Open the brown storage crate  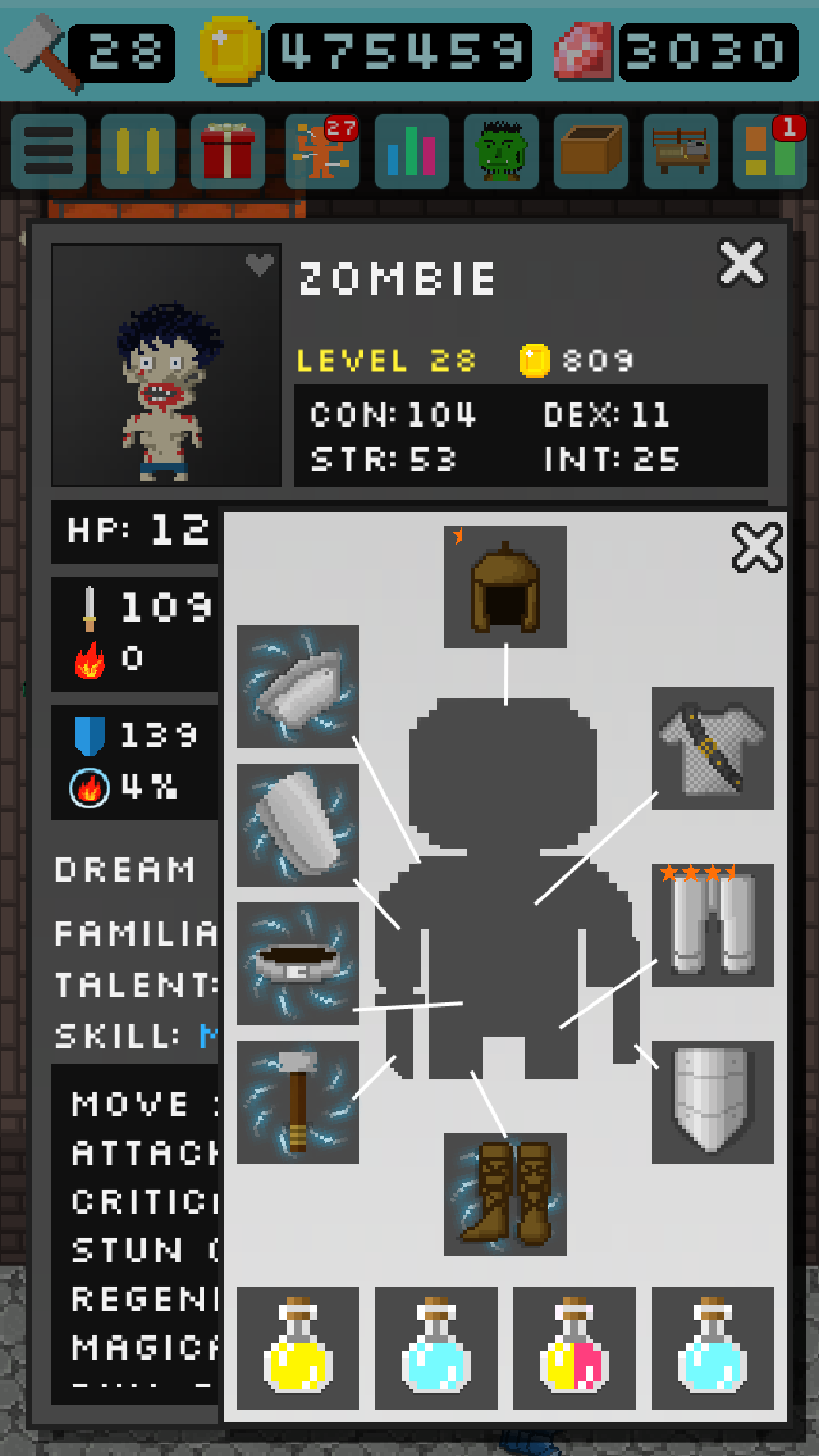(x=591, y=151)
